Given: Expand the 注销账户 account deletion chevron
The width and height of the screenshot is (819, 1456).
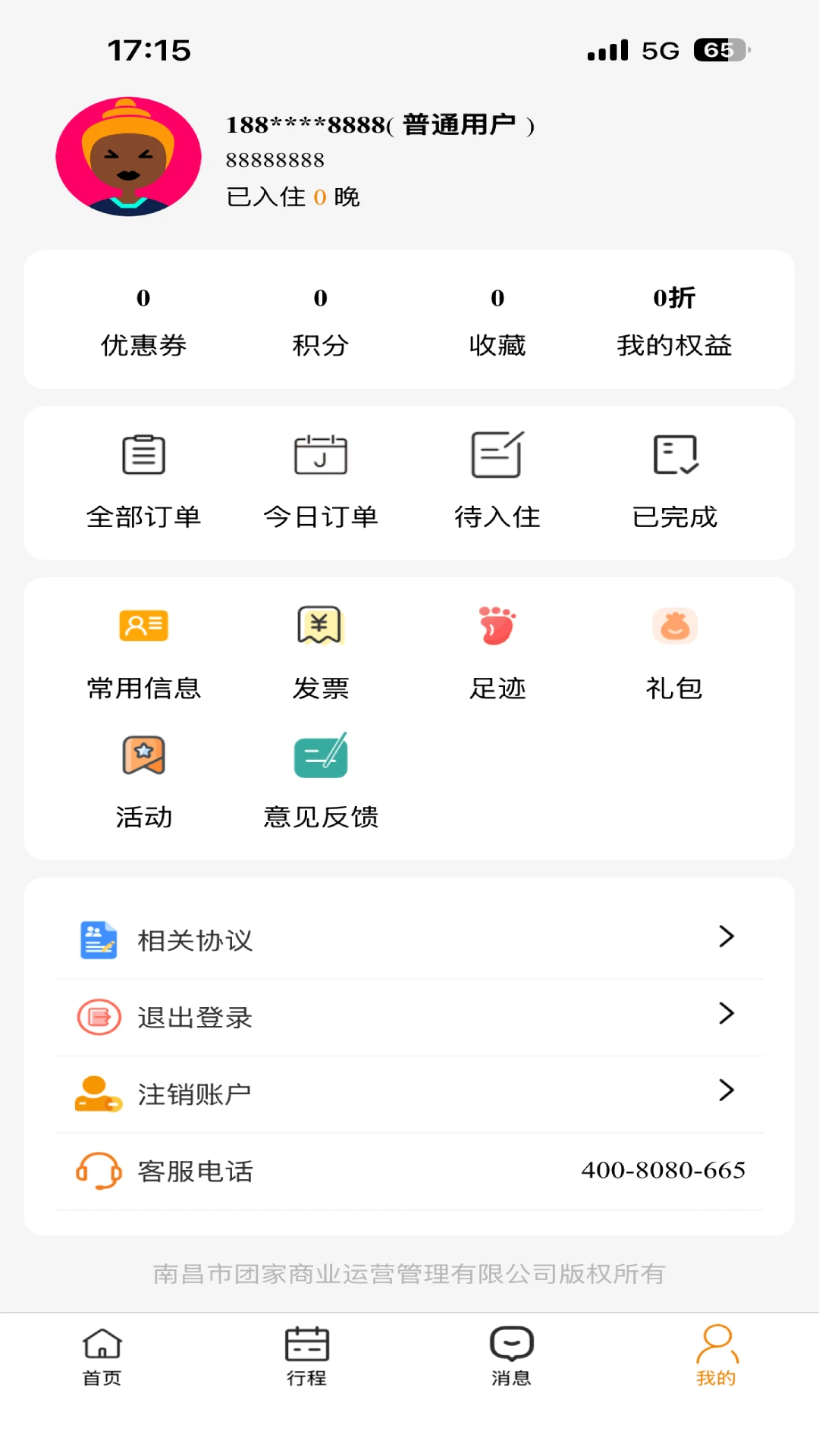Looking at the screenshot, I should [726, 1091].
